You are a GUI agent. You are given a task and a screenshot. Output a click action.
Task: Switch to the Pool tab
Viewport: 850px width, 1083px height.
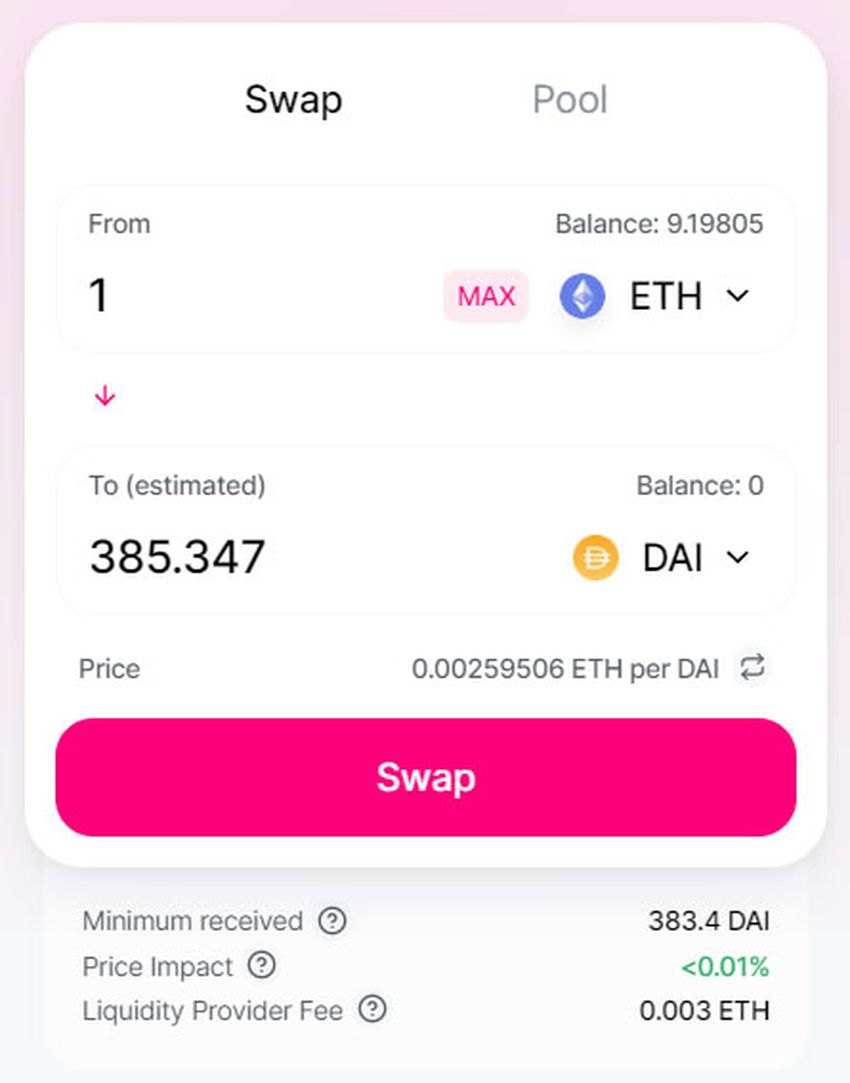(x=569, y=99)
